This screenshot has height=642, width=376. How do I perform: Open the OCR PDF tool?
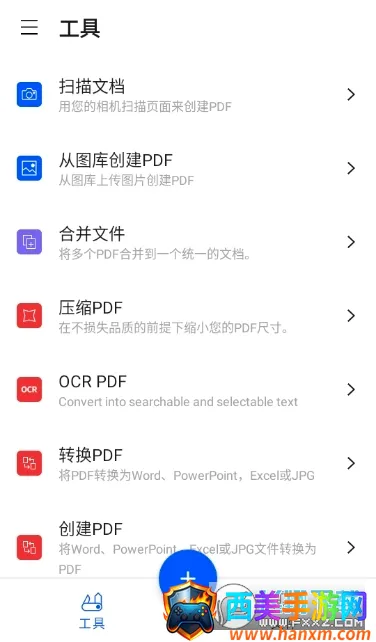pyautogui.click(x=188, y=389)
